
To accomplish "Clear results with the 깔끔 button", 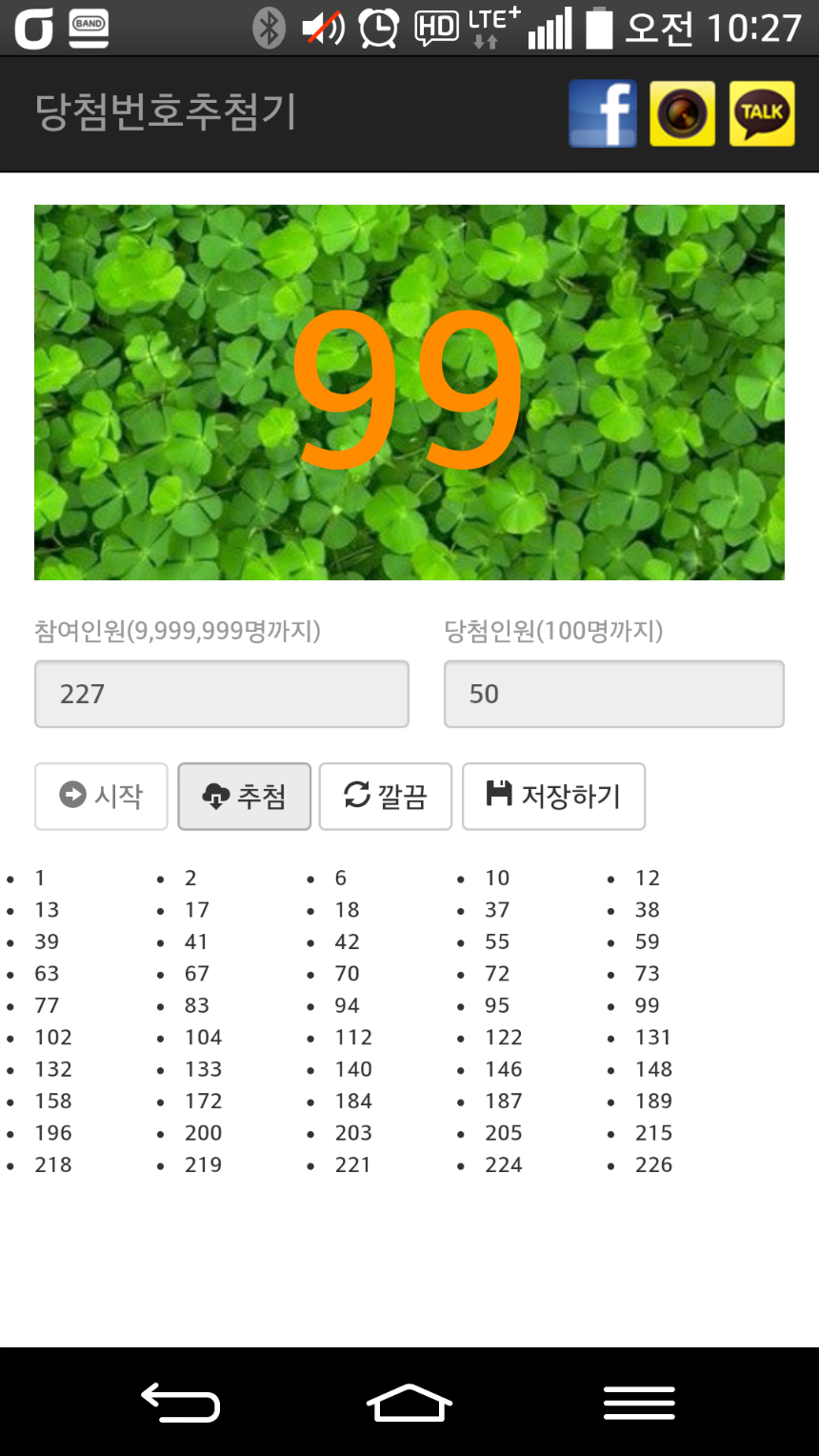I will (385, 796).
